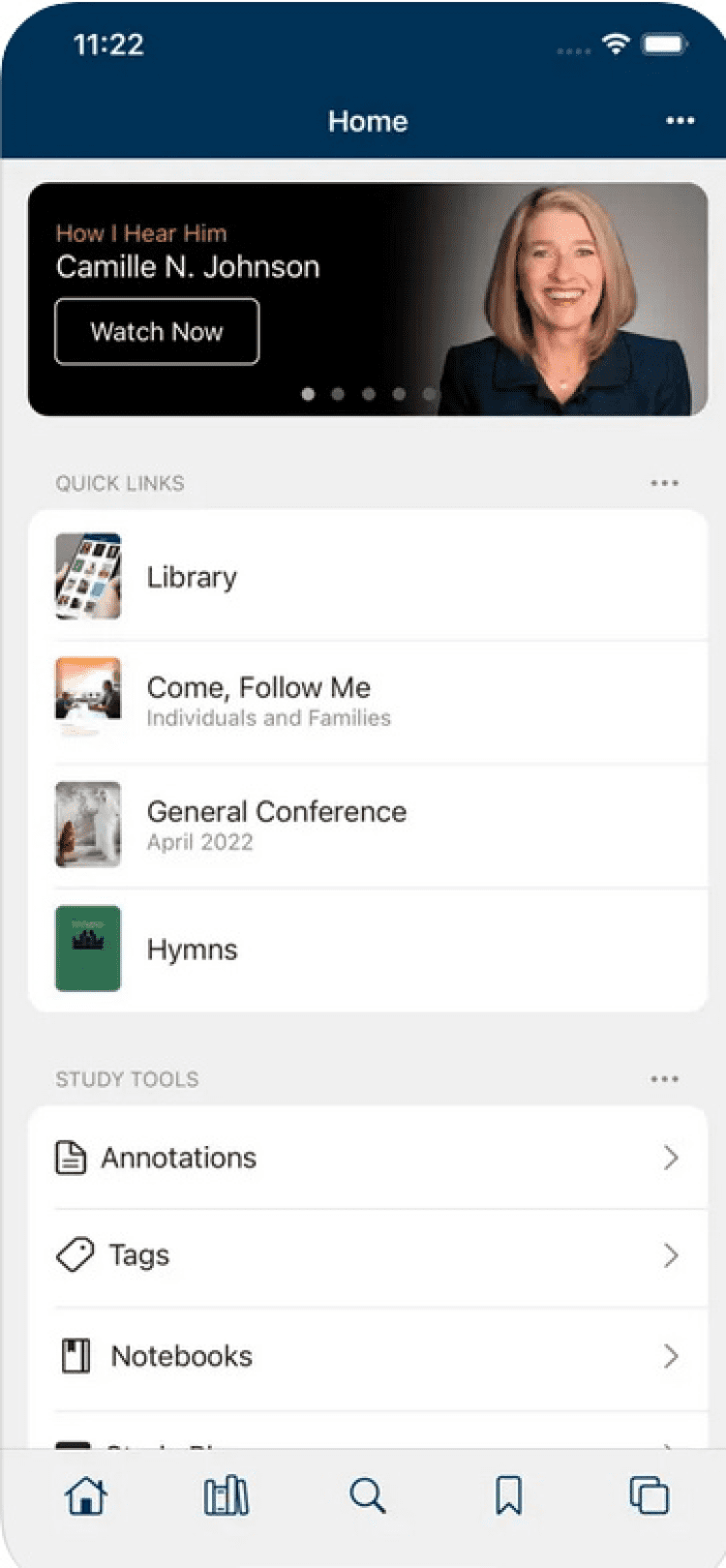
Task: Show open screens tab
Action: point(649,1495)
